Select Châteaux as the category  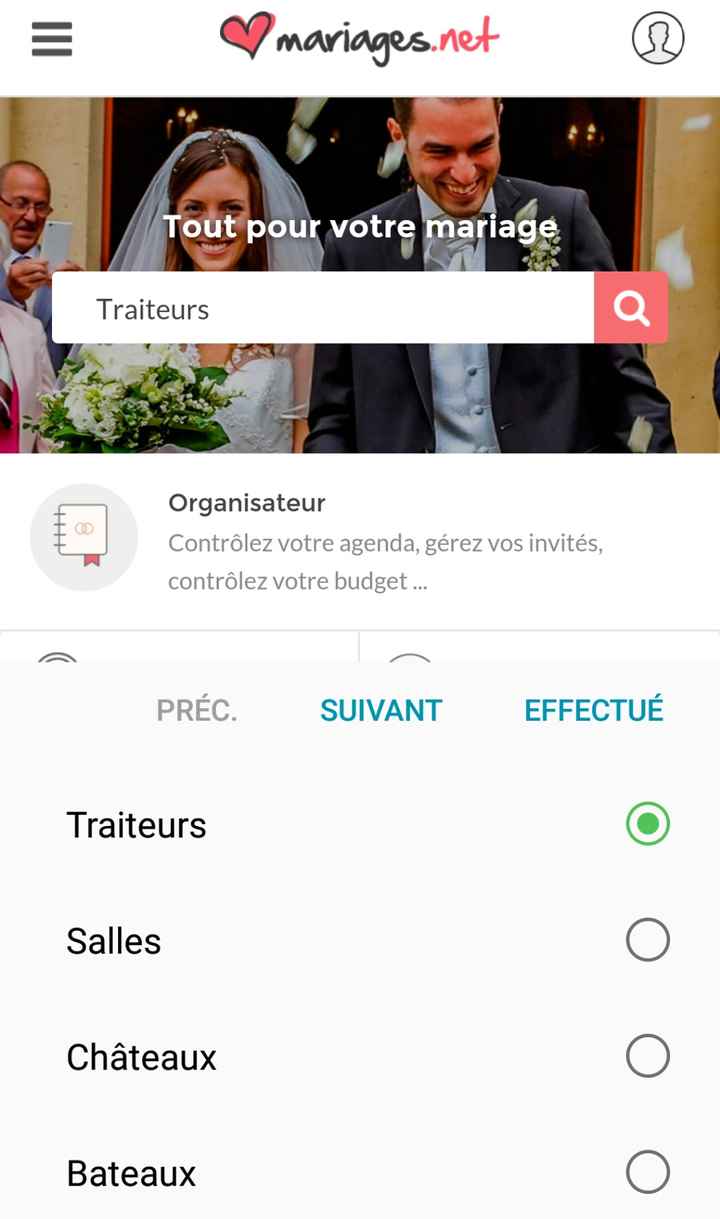tap(360, 1057)
